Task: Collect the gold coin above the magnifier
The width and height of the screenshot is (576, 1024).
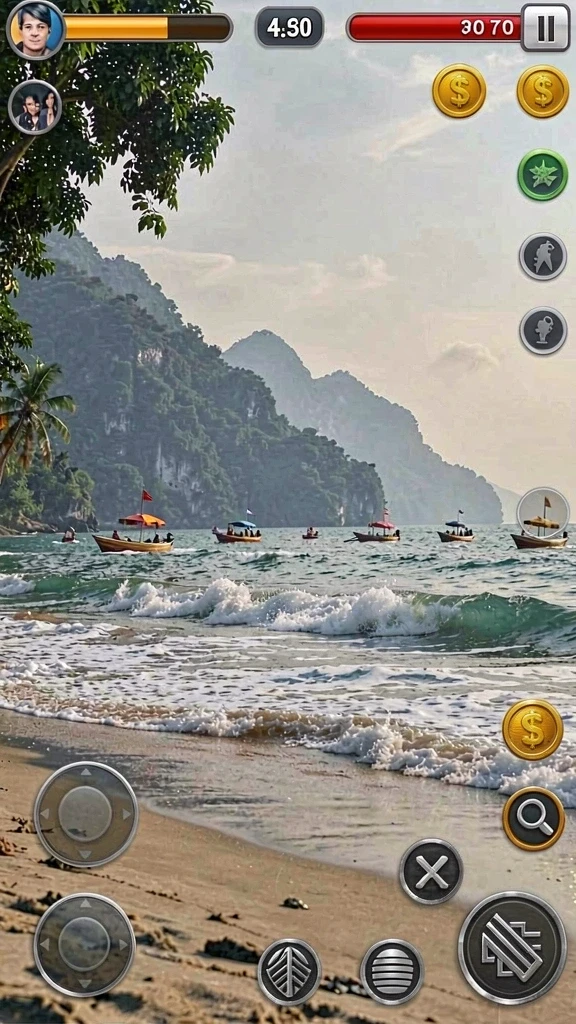Action: point(532,729)
